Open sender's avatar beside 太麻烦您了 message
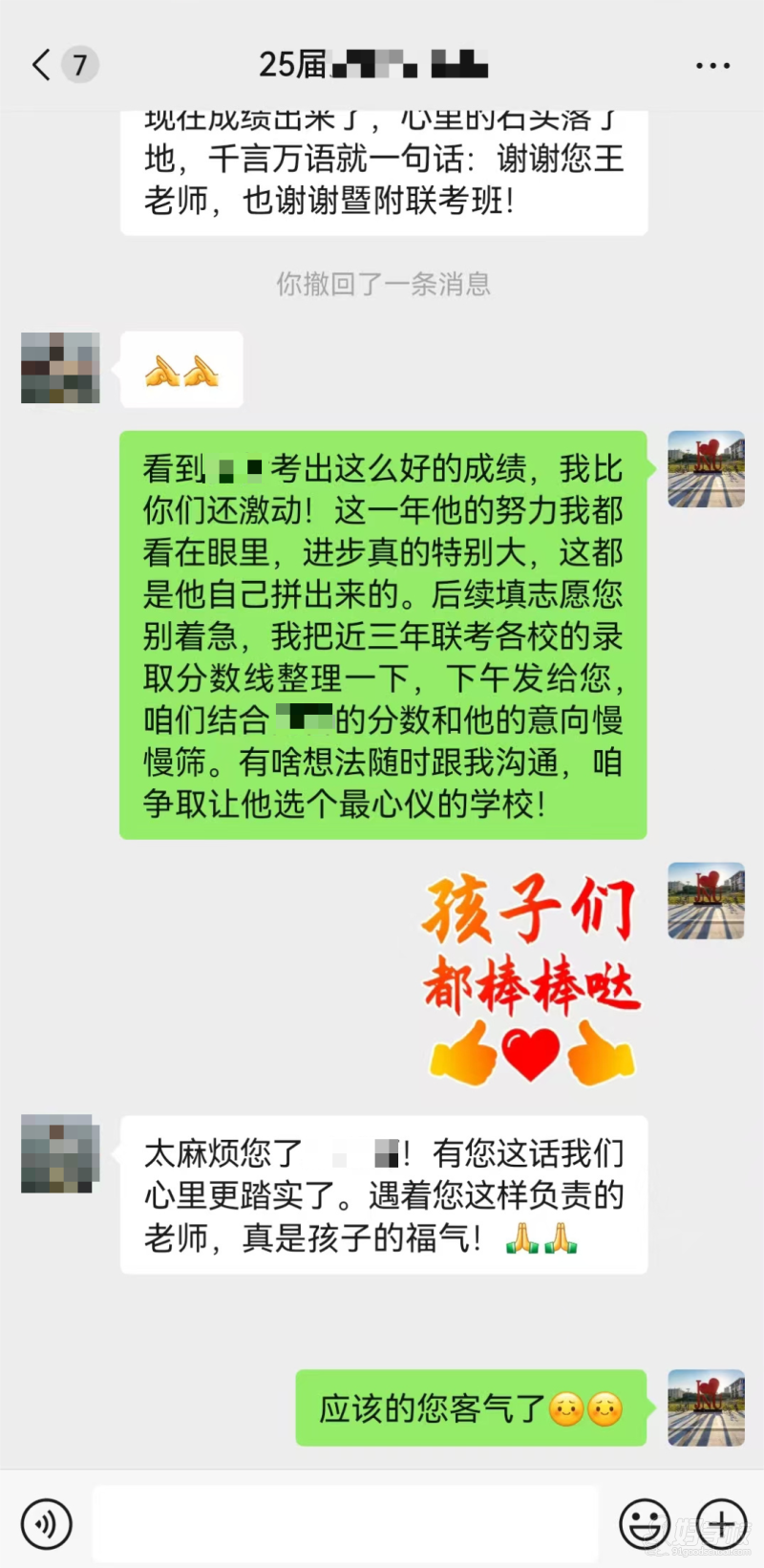The height and width of the screenshot is (1568, 764). click(x=60, y=1153)
